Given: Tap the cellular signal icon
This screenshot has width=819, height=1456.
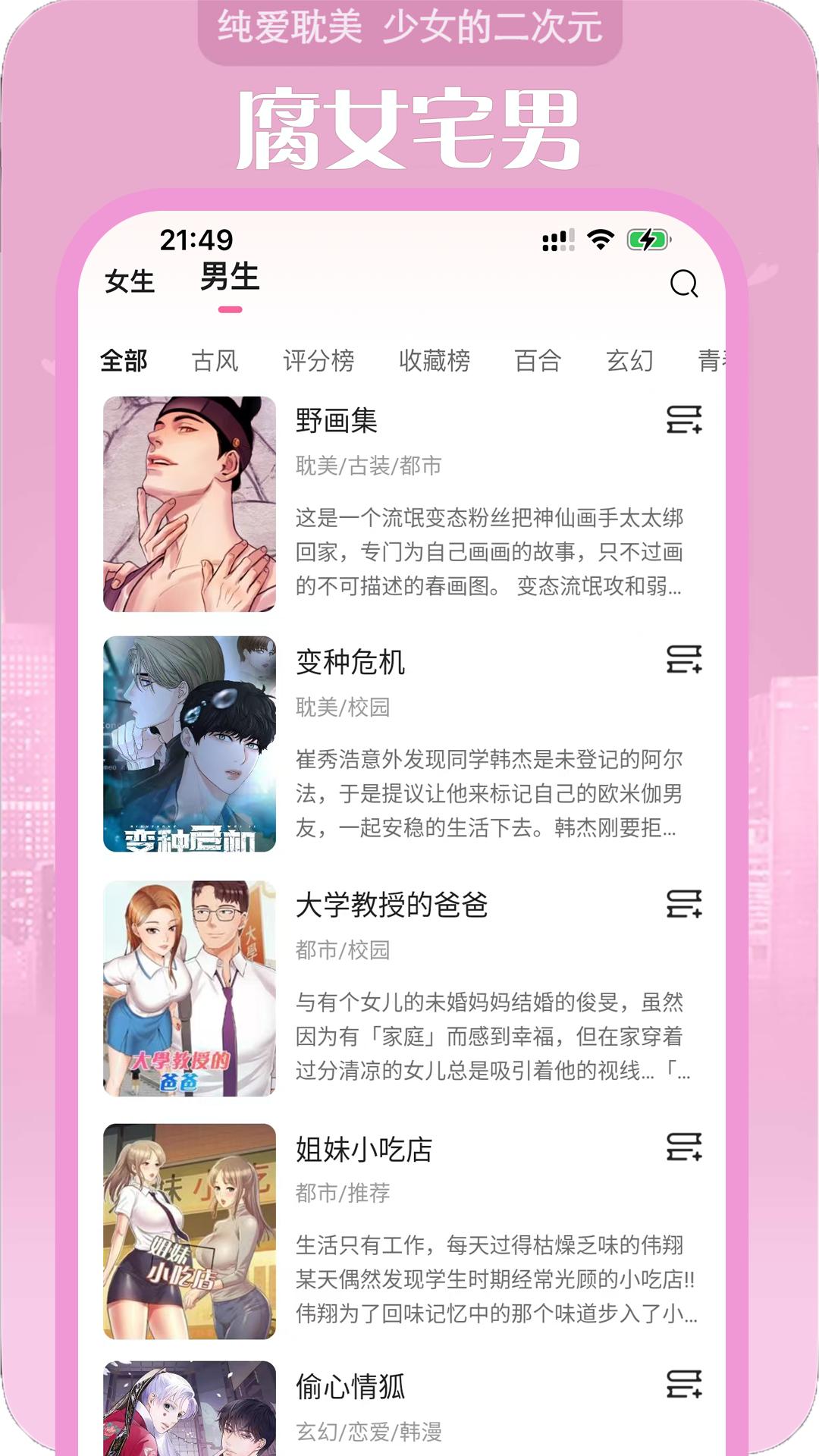Looking at the screenshot, I should (559, 239).
